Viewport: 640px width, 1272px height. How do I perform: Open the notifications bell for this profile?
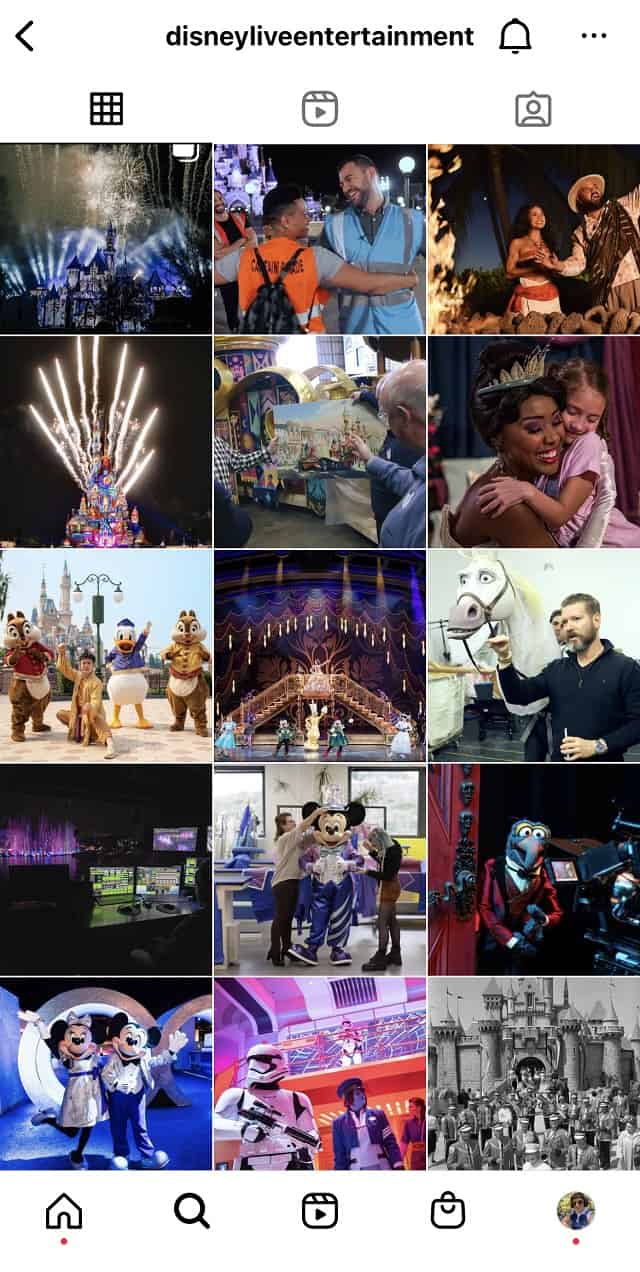515,37
